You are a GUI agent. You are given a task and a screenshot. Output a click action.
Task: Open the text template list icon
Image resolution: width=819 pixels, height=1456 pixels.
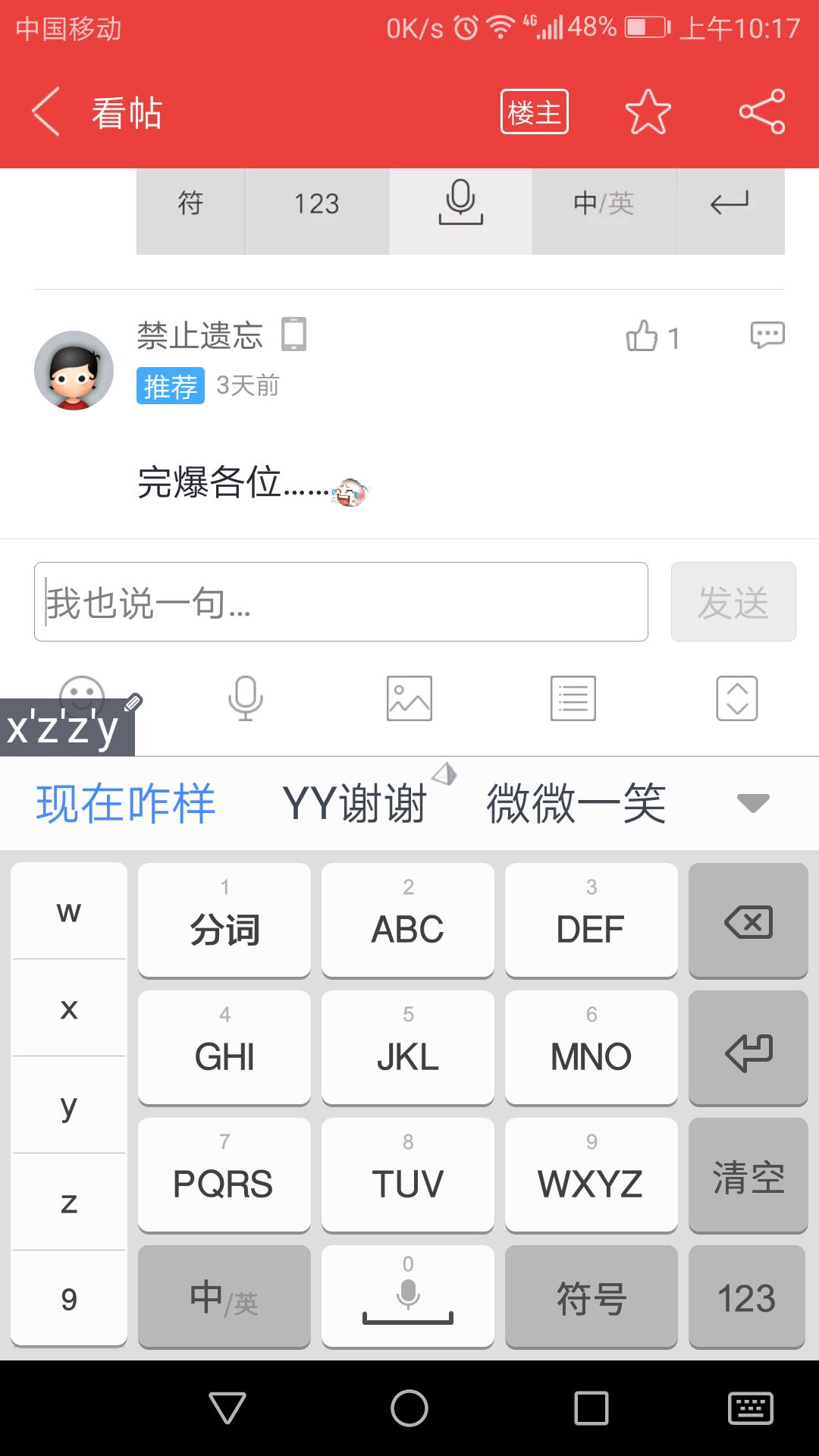(573, 698)
